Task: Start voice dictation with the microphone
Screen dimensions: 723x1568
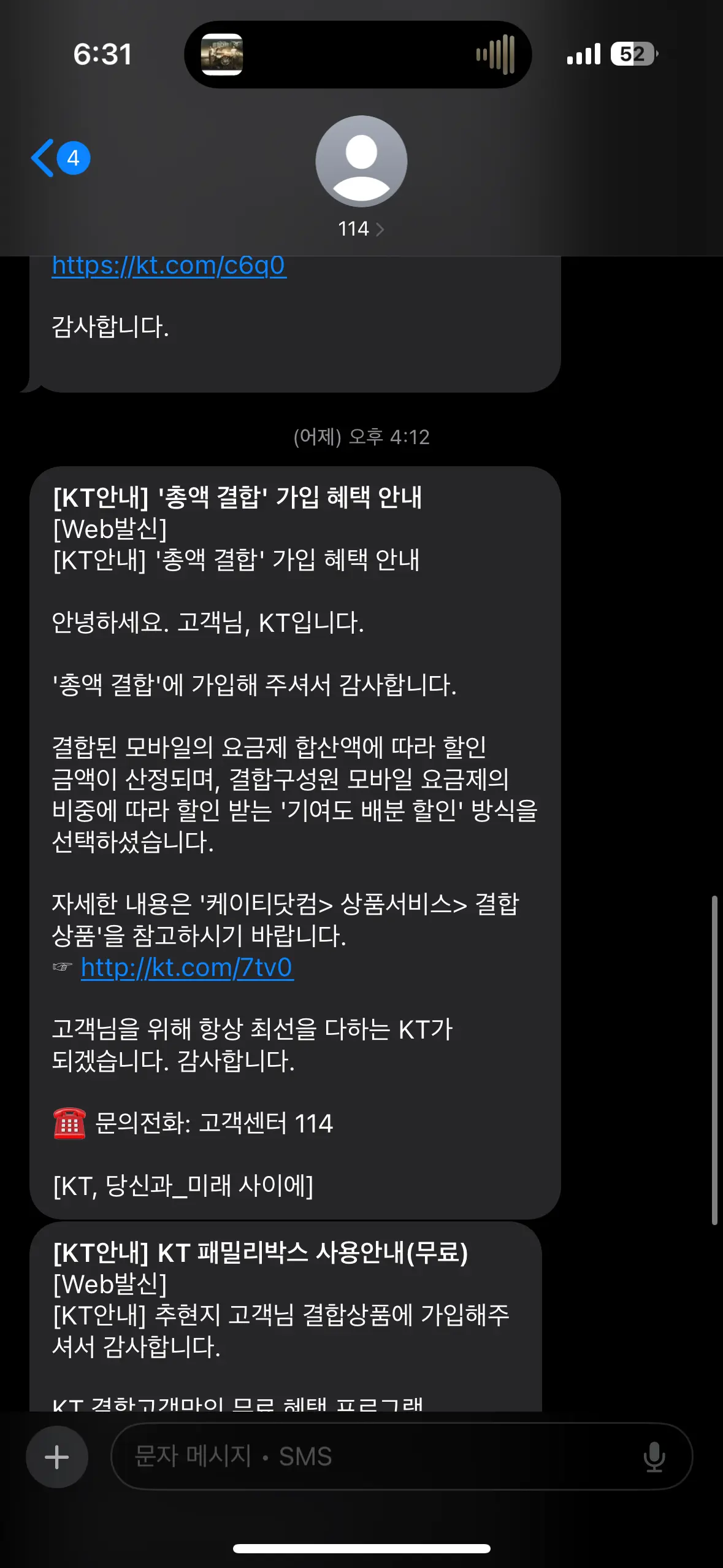Action: pyautogui.click(x=654, y=1456)
